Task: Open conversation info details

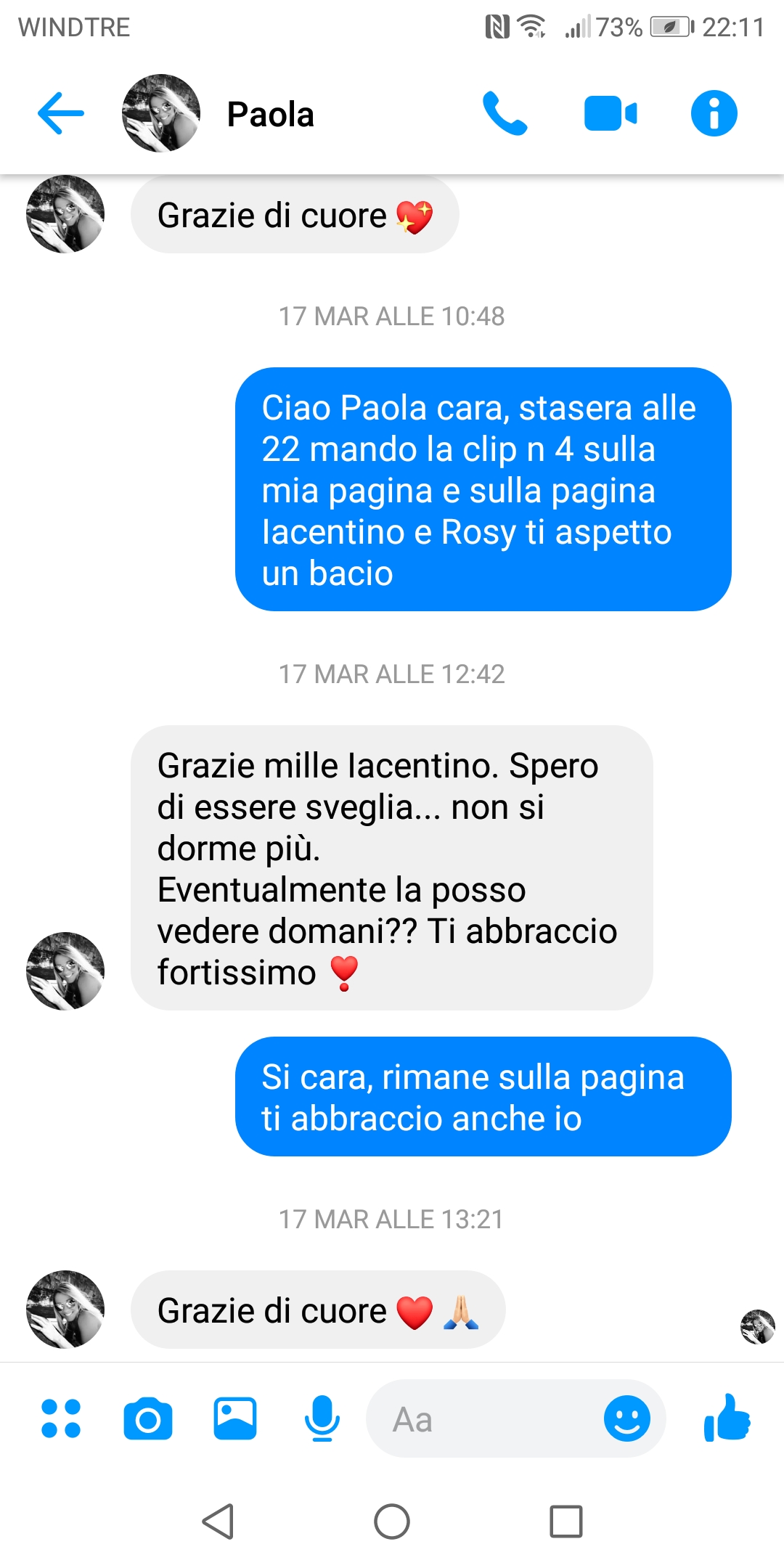Action: pyautogui.click(x=714, y=113)
